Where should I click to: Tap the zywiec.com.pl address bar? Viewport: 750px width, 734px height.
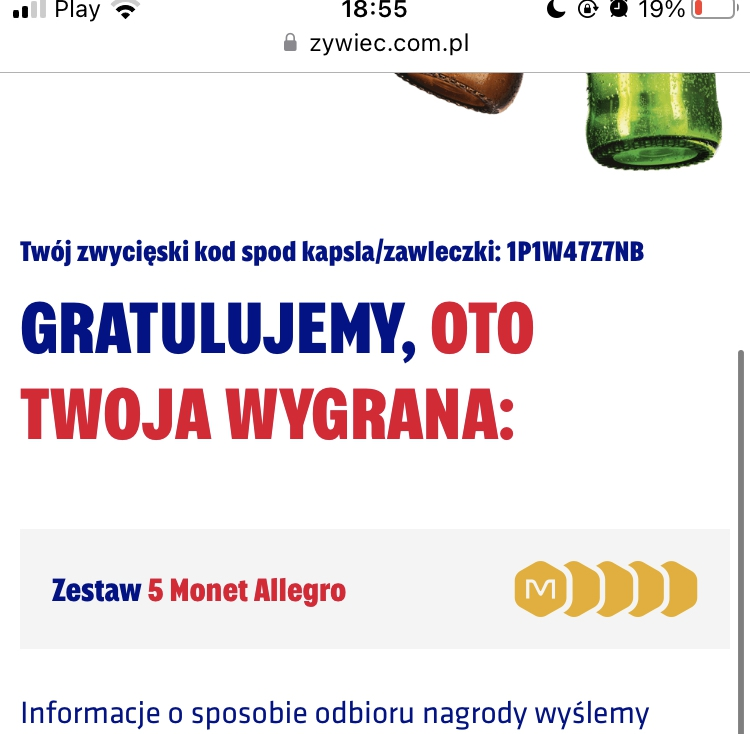coord(376,44)
